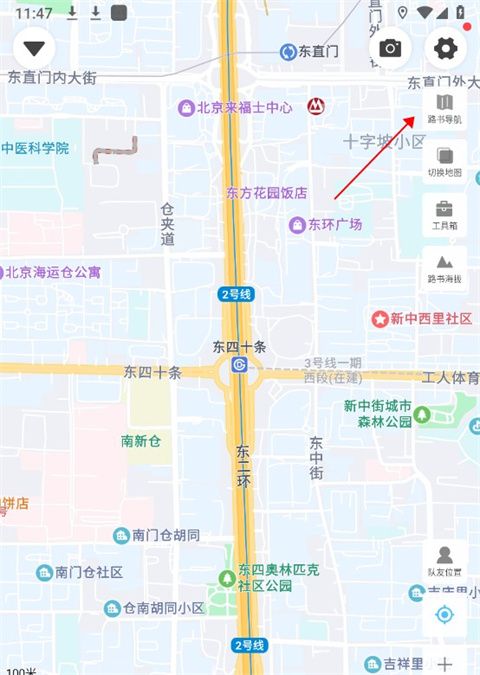Screen dimensions: 480x675
Task: Tap 切换地图 to switch map
Action: (x=445, y=162)
